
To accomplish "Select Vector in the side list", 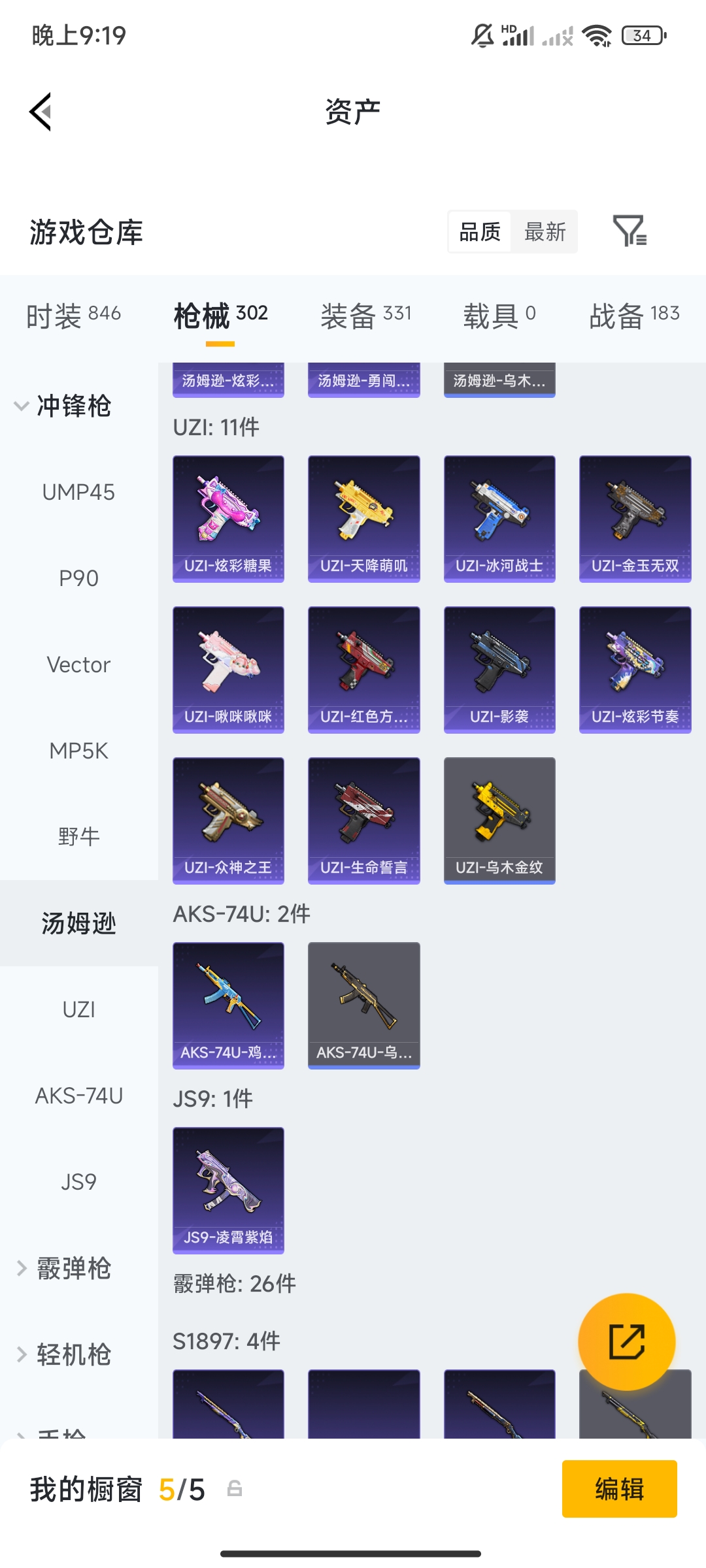I will (78, 664).
